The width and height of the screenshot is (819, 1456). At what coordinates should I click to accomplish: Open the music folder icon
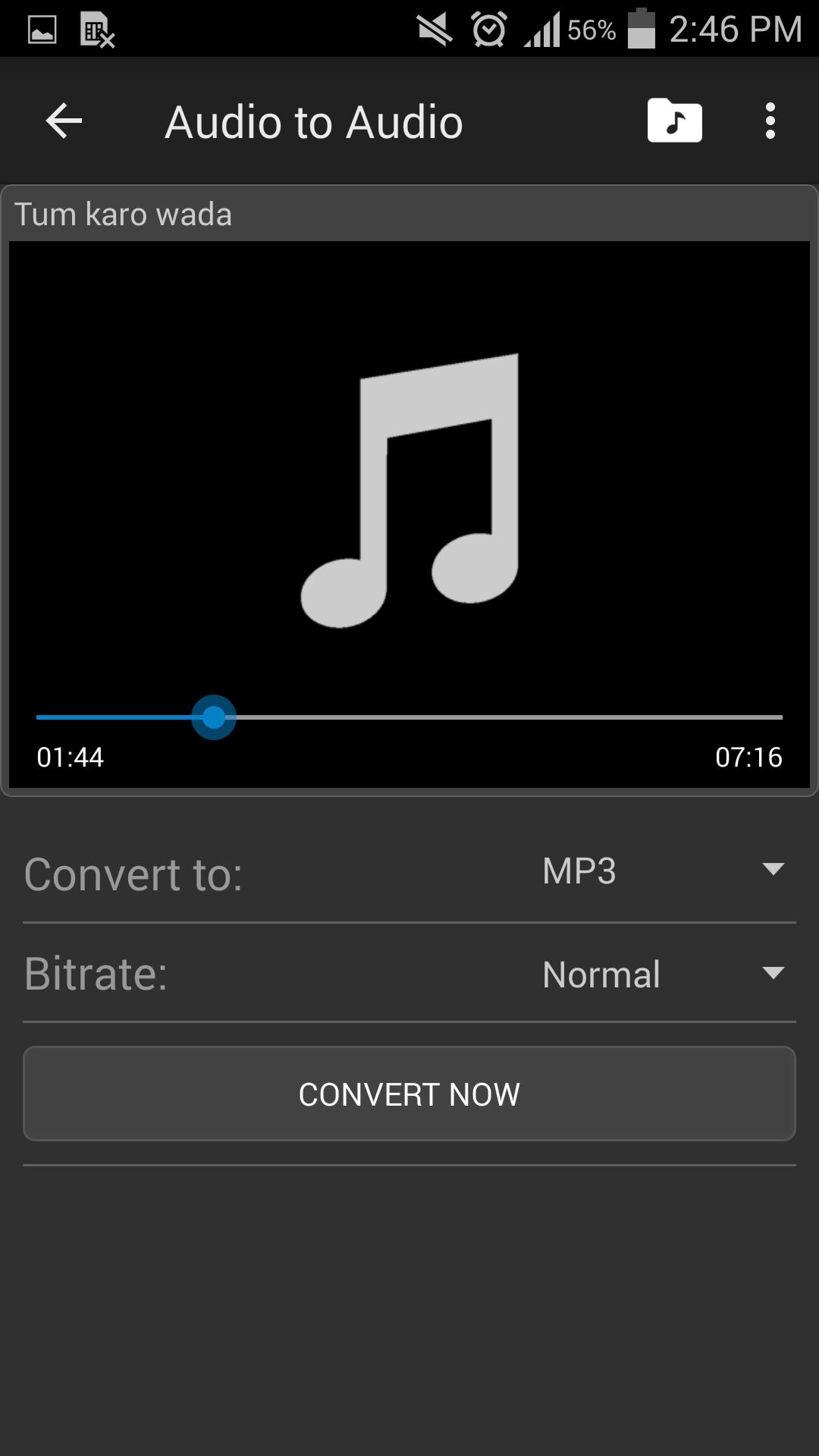click(x=674, y=121)
